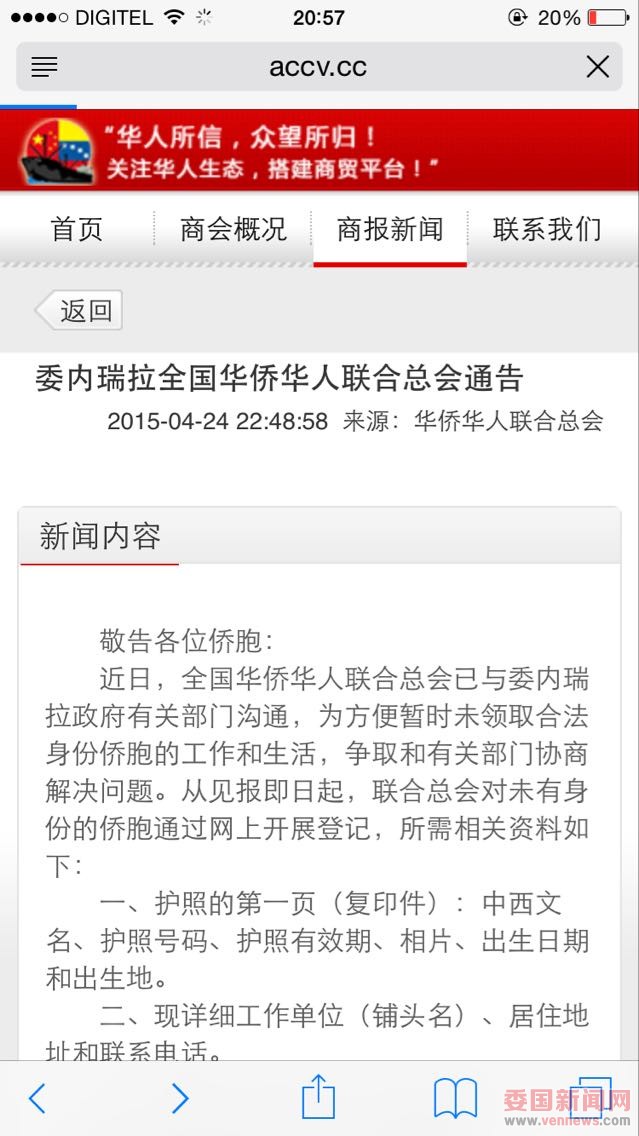Go back in Safari history
This screenshot has width=639, height=1136.
coord(37,1098)
